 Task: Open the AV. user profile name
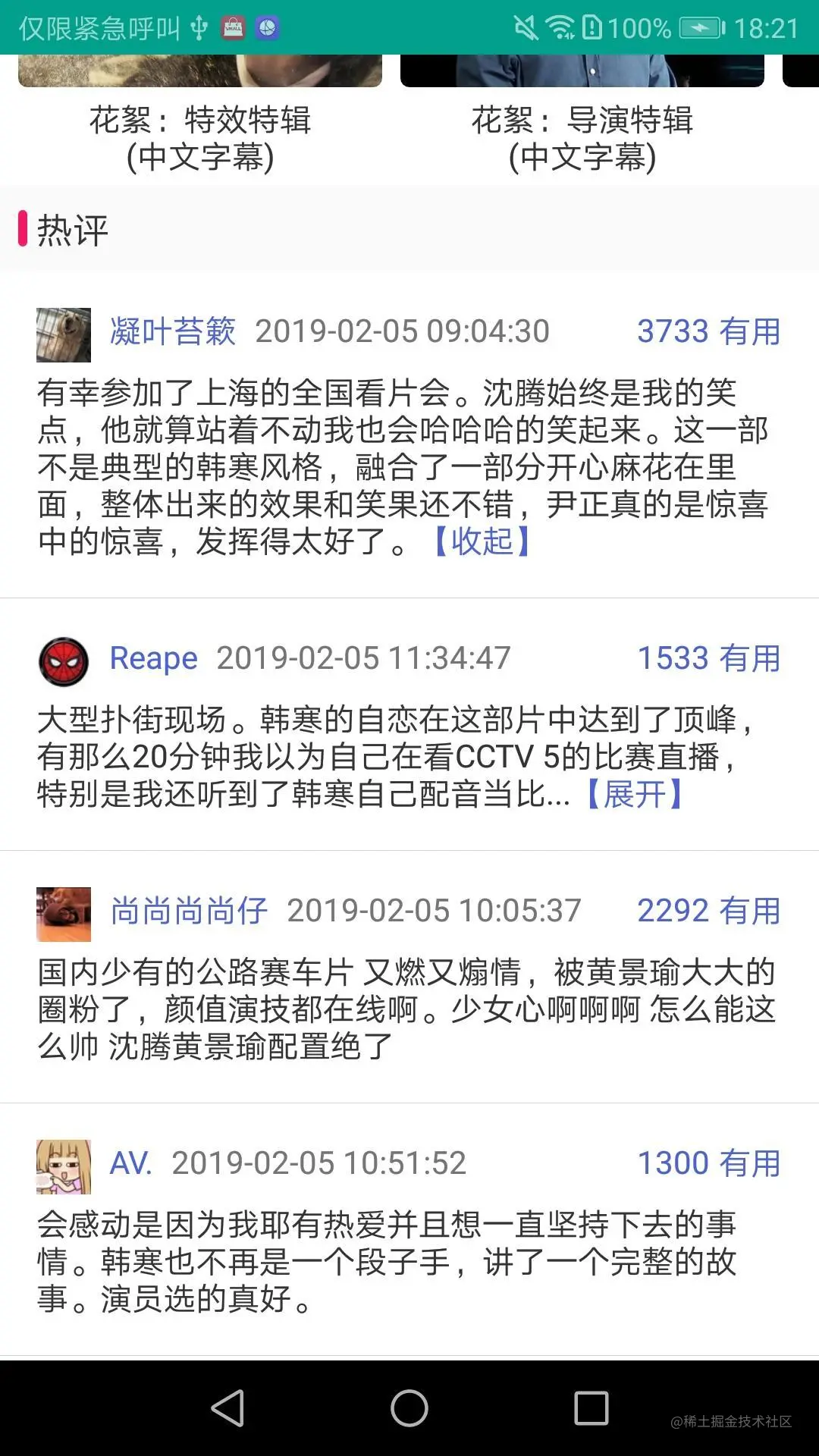click(x=130, y=1163)
